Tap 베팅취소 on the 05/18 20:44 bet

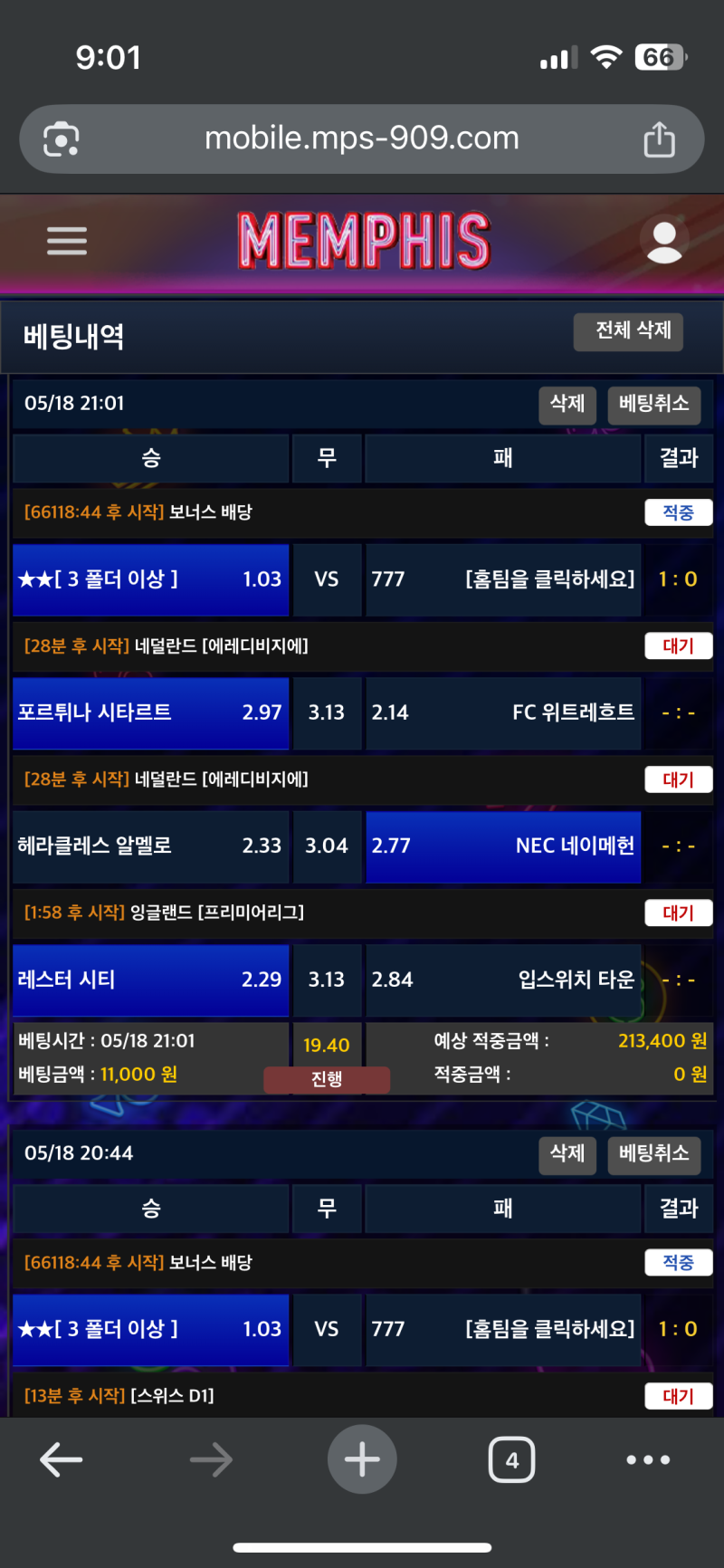(653, 1153)
